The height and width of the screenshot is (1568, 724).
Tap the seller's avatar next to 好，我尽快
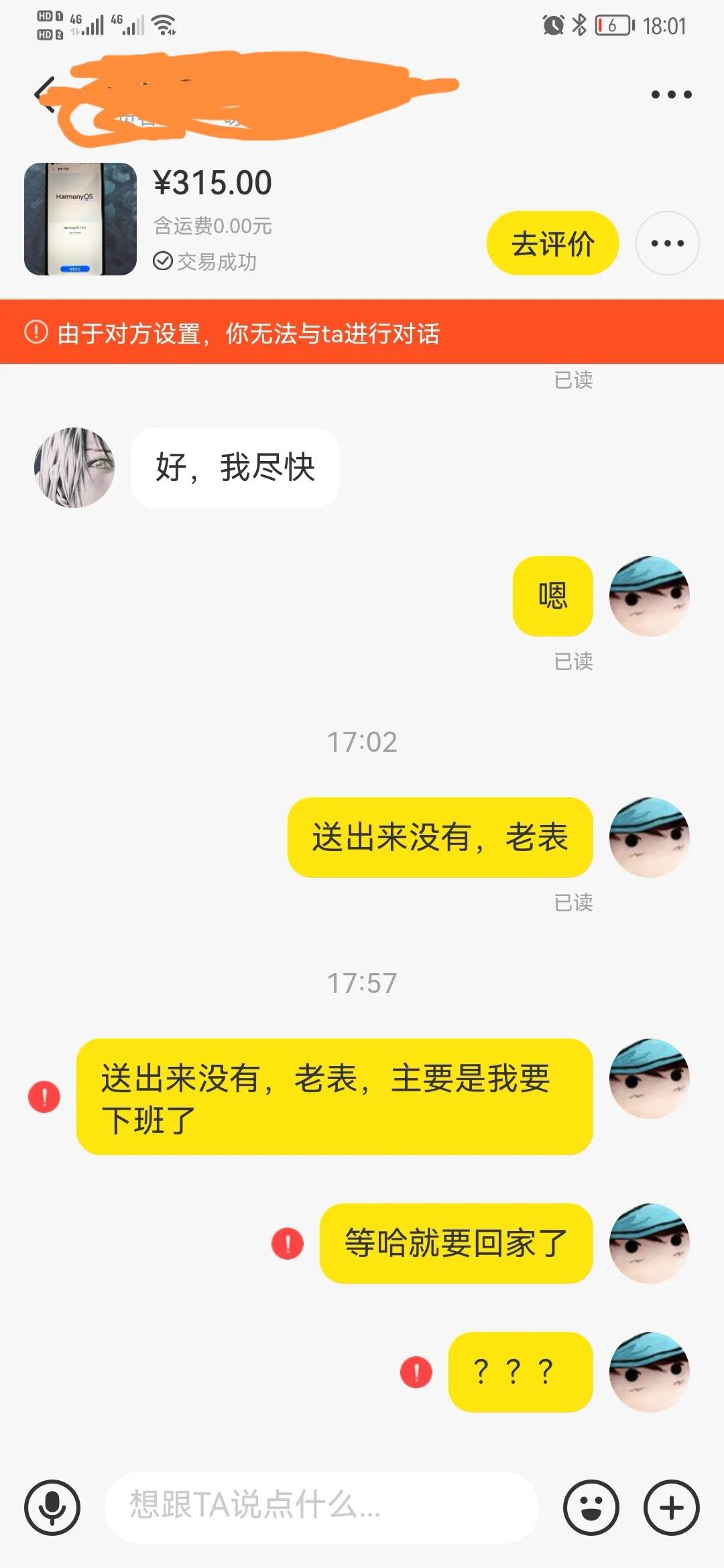(x=75, y=467)
